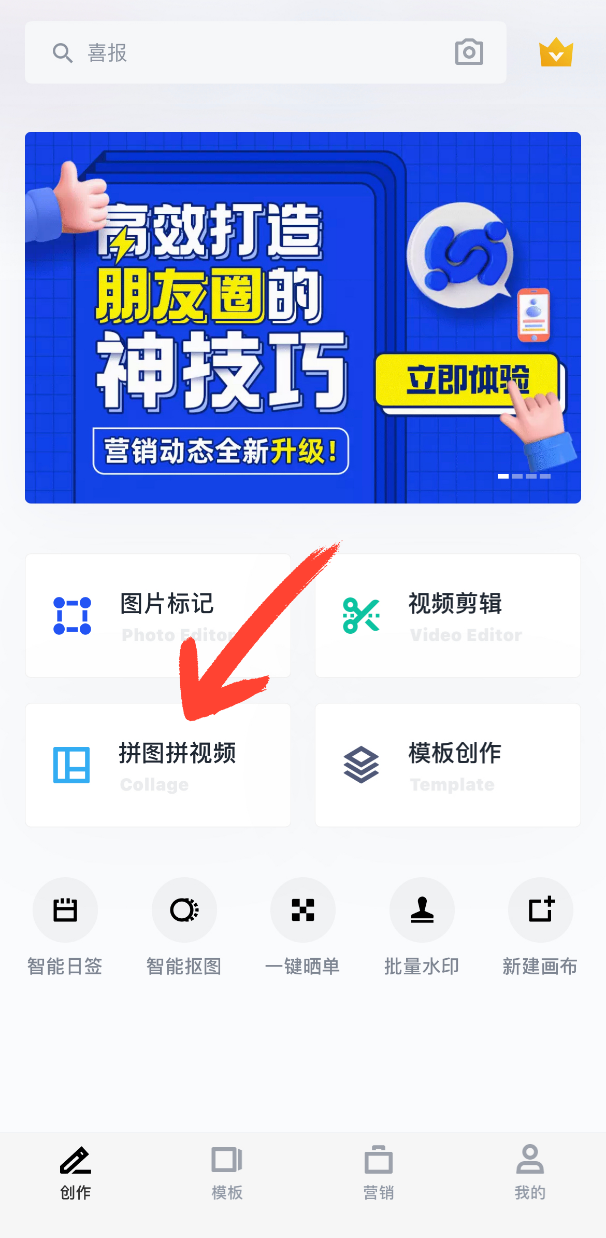Open the search box with 喜报
Screen dimensions: 606x1238
[240, 53]
